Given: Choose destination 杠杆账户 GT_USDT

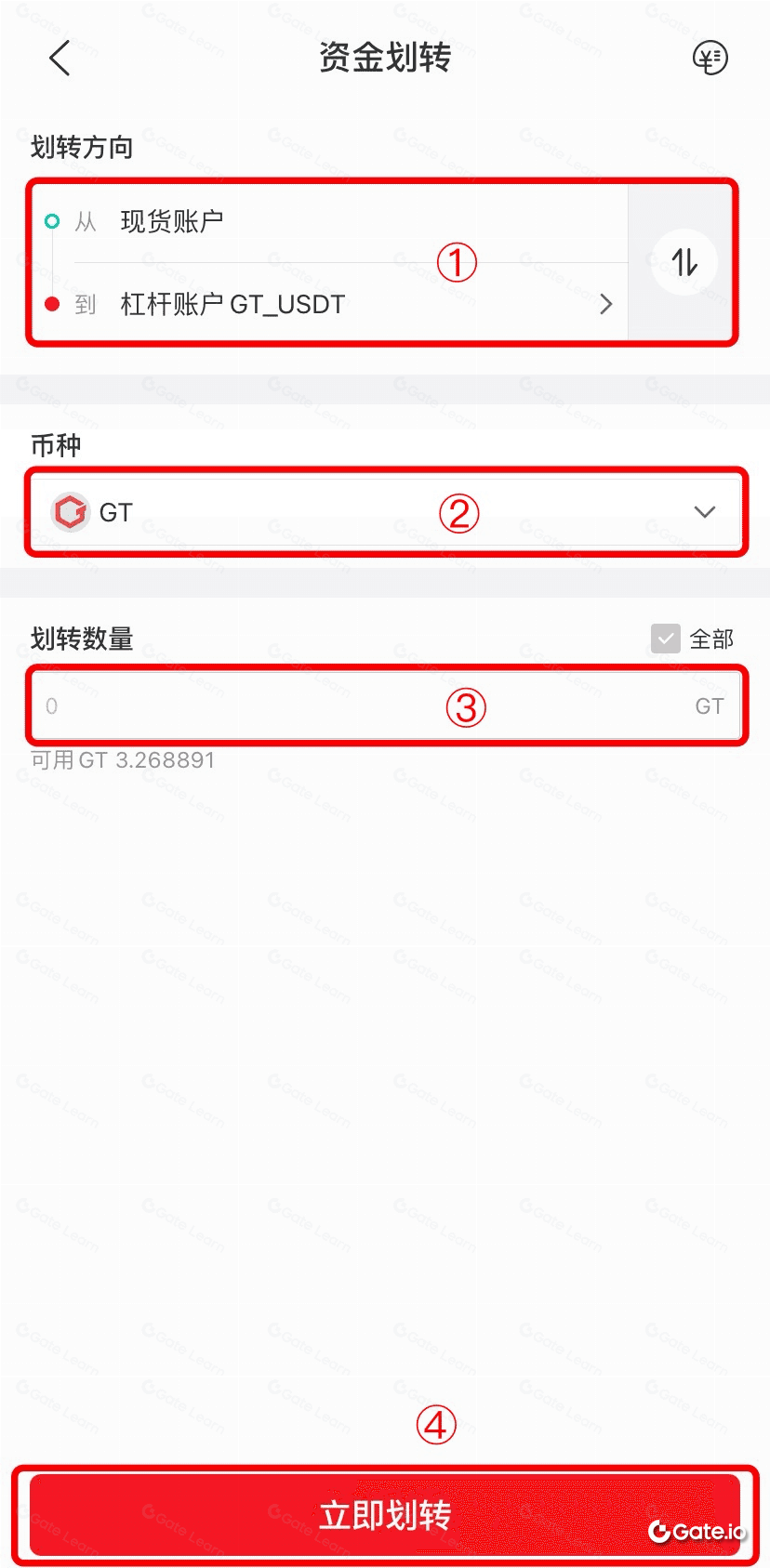Looking at the screenshot, I should 330,304.
